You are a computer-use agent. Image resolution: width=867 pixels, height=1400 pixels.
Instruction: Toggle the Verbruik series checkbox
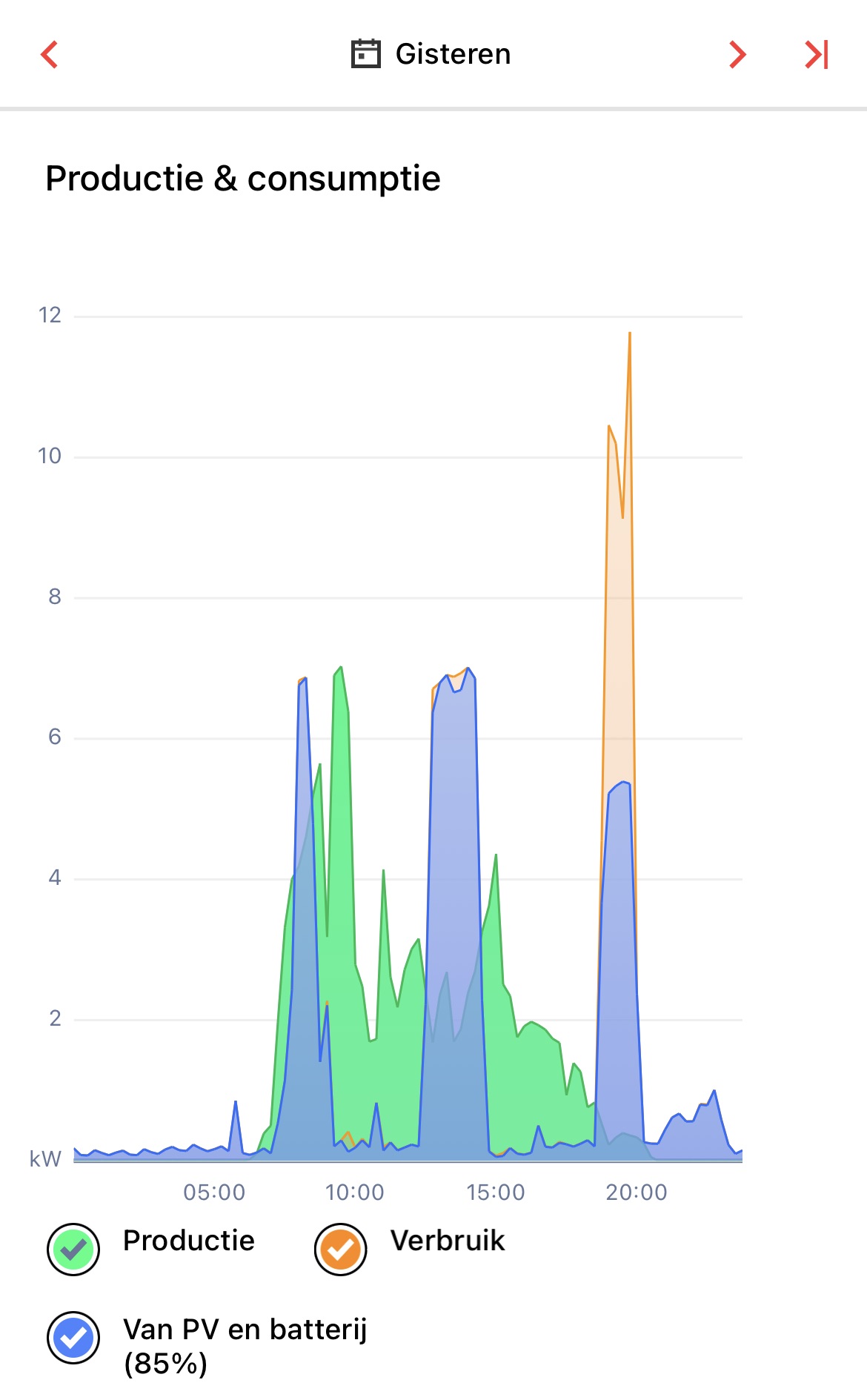[x=341, y=1250]
